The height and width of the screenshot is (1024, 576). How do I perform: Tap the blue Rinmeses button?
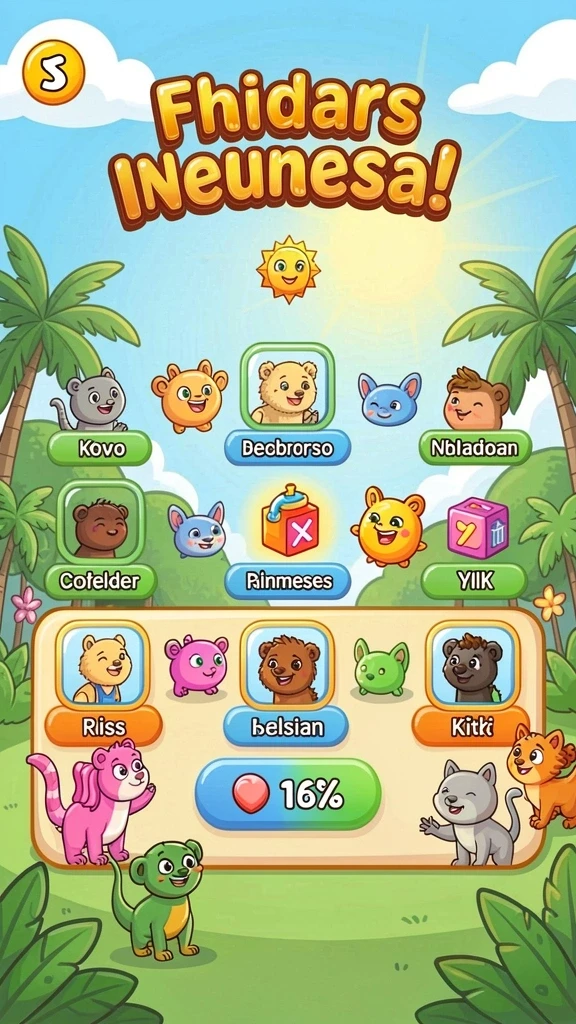click(x=287, y=581)
